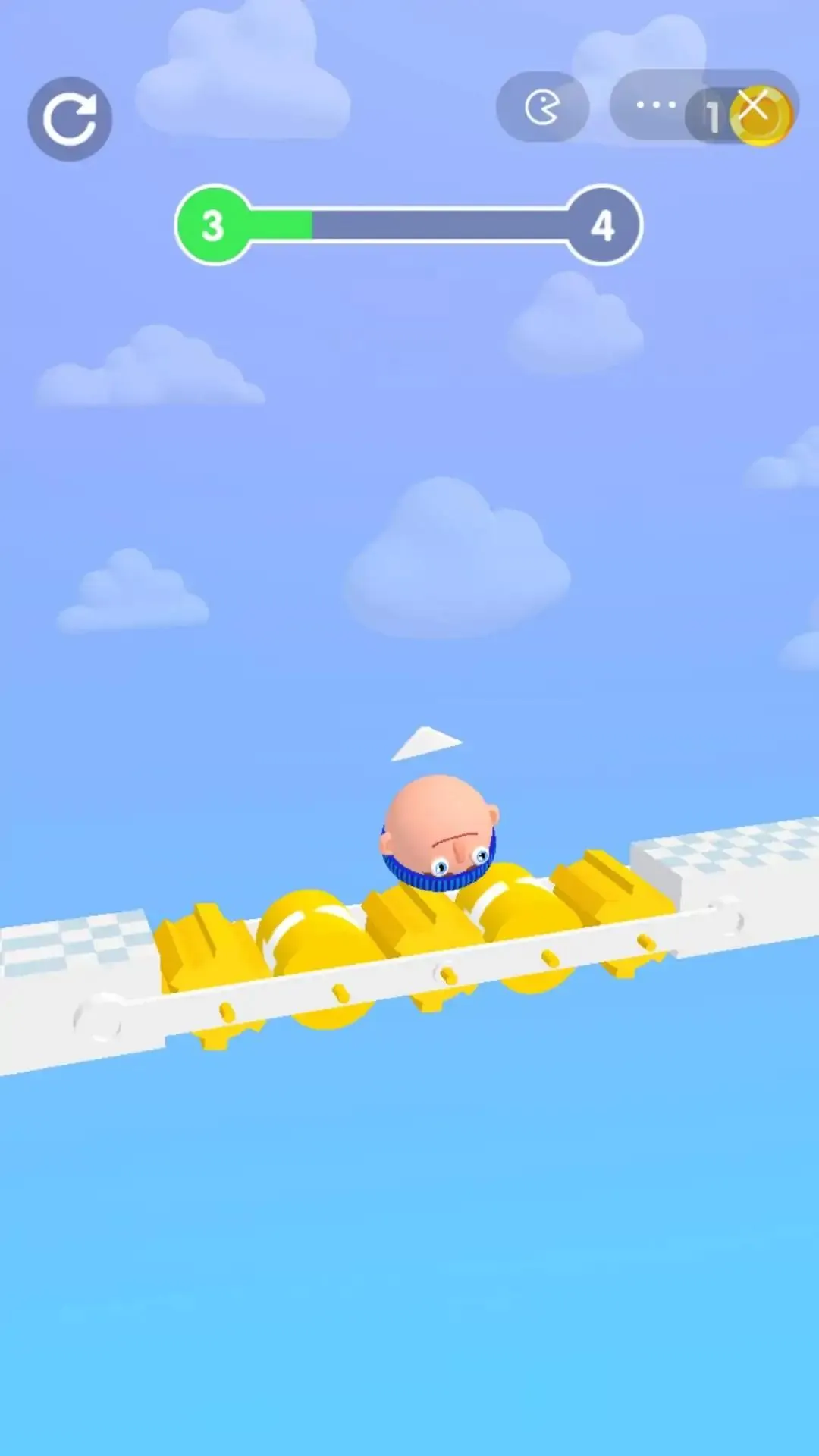819x1456 pixels.
Task: Tap the Pac-Man shaped icon
Action: 543,106
